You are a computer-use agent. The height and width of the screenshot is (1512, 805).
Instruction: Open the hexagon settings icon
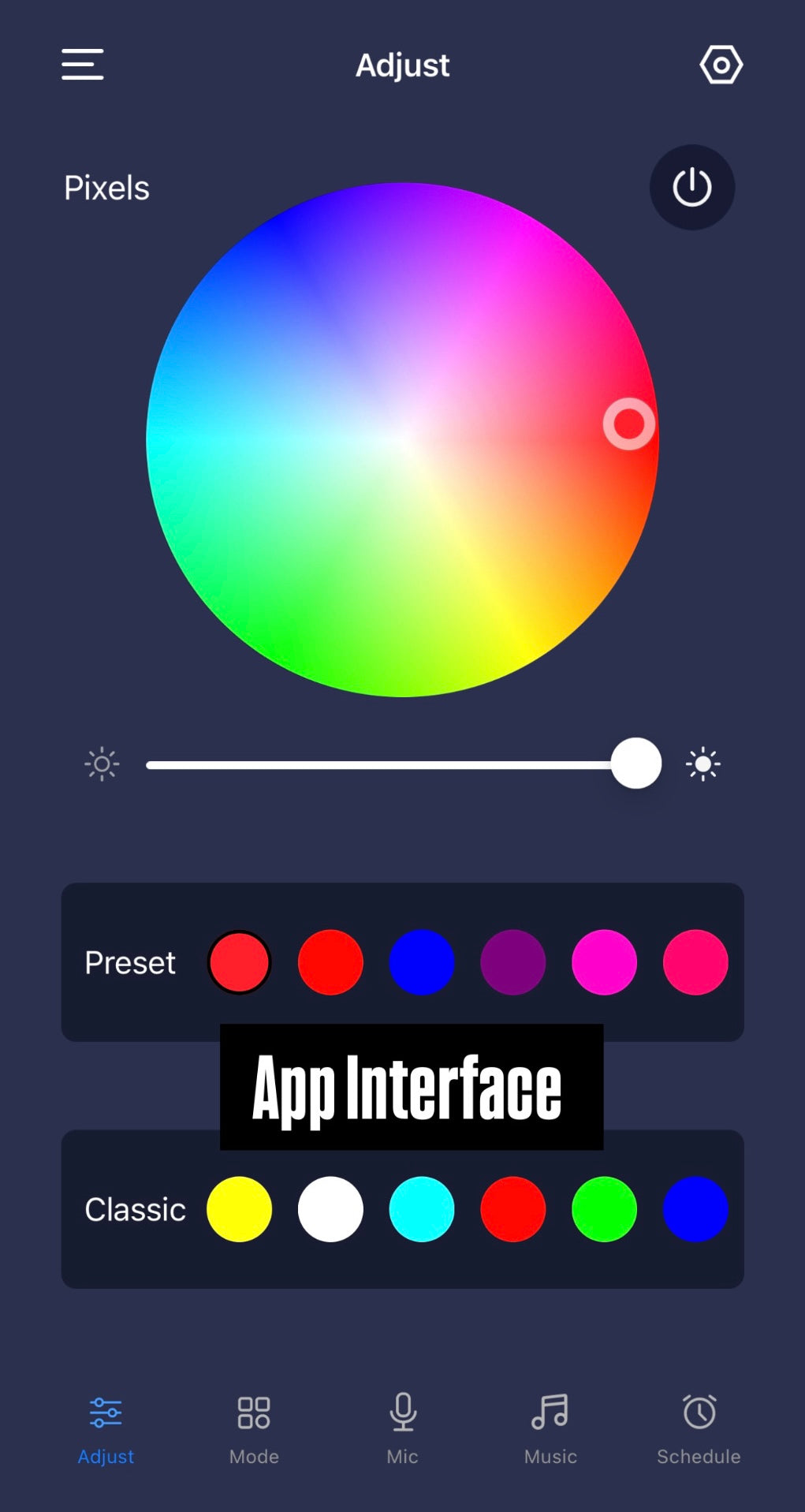point(721,65)
